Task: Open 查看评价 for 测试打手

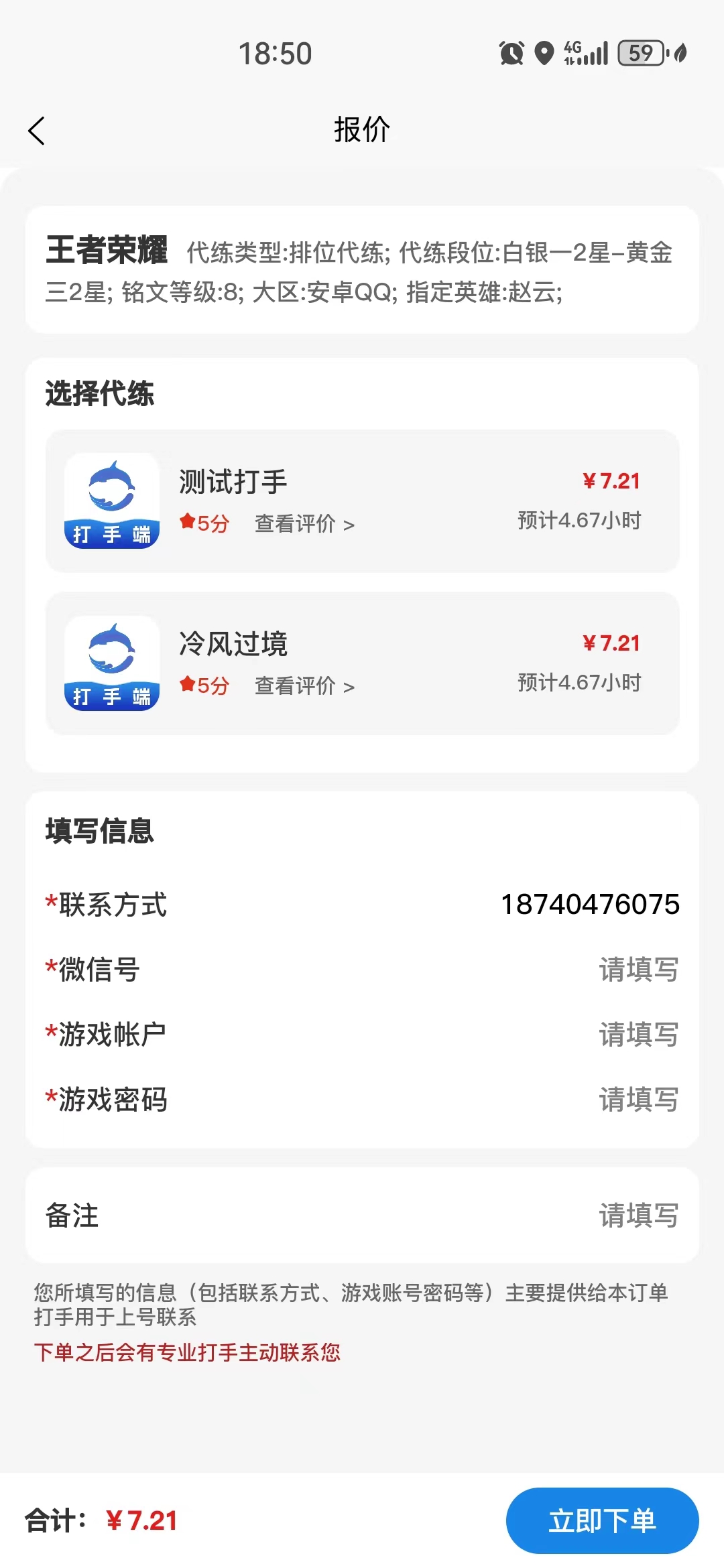Action: (295, 523)
